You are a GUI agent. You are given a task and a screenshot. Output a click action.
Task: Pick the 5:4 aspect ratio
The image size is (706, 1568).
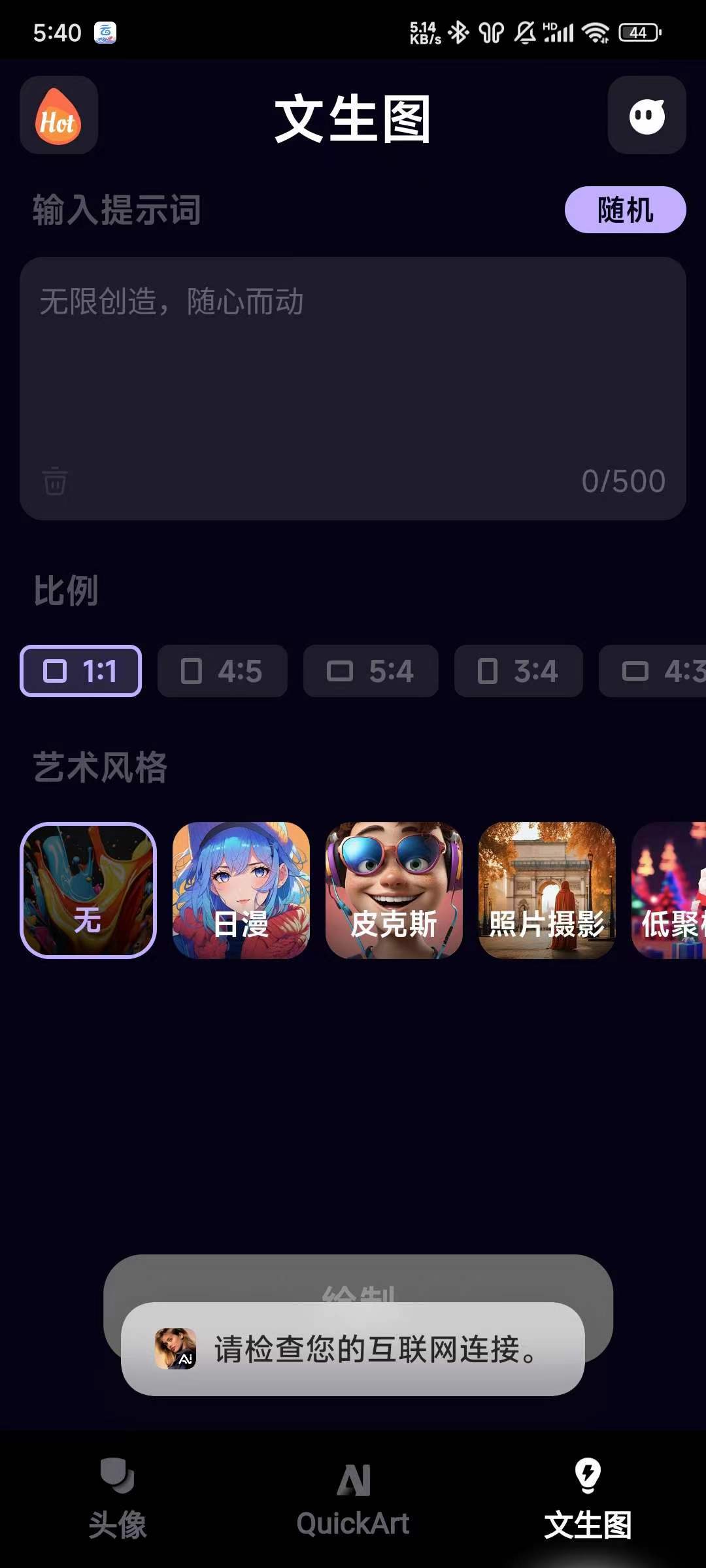click(x=371, y=671)
